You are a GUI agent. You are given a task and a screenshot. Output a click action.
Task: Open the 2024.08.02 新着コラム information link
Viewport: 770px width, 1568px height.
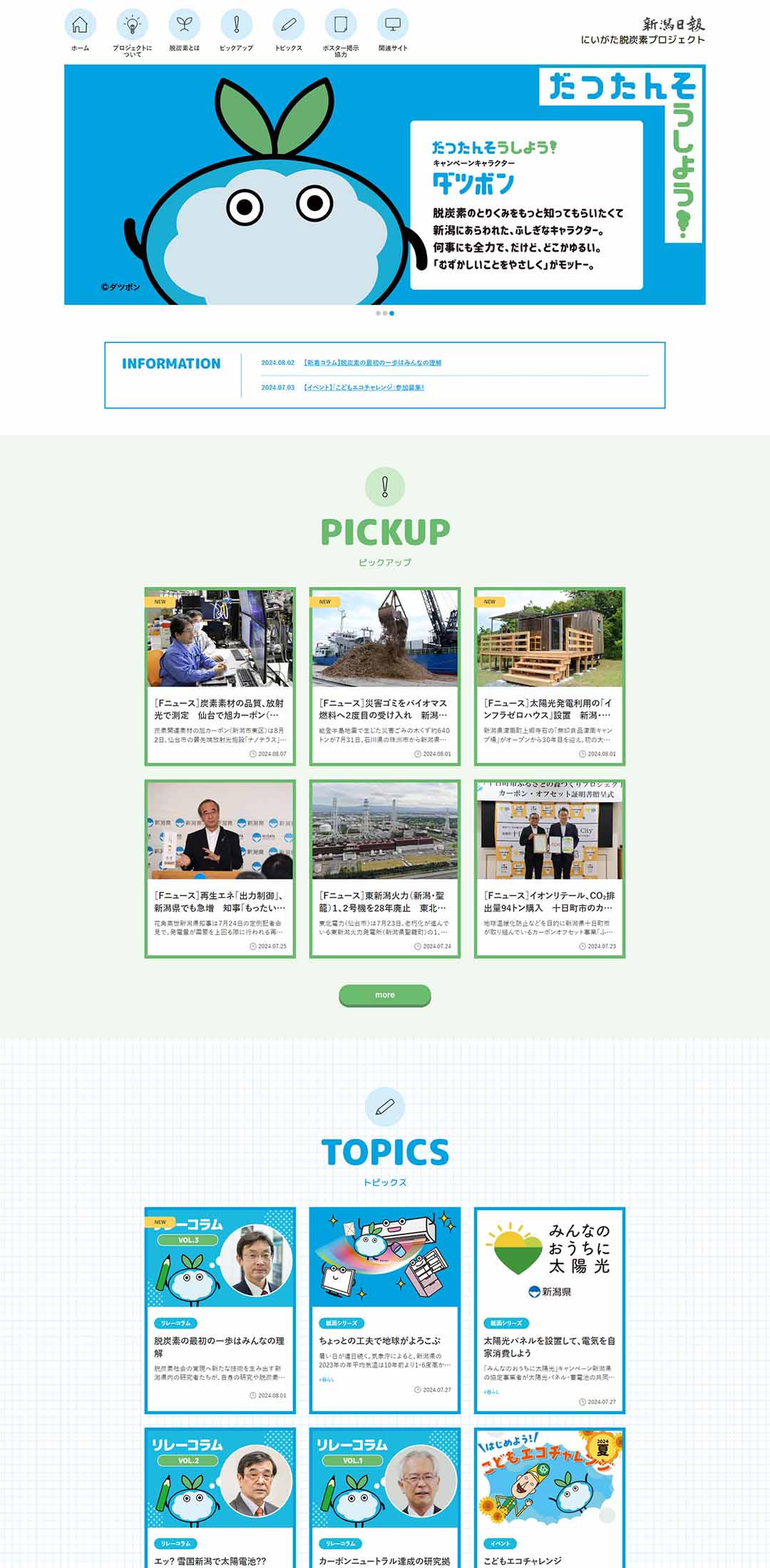372,363
